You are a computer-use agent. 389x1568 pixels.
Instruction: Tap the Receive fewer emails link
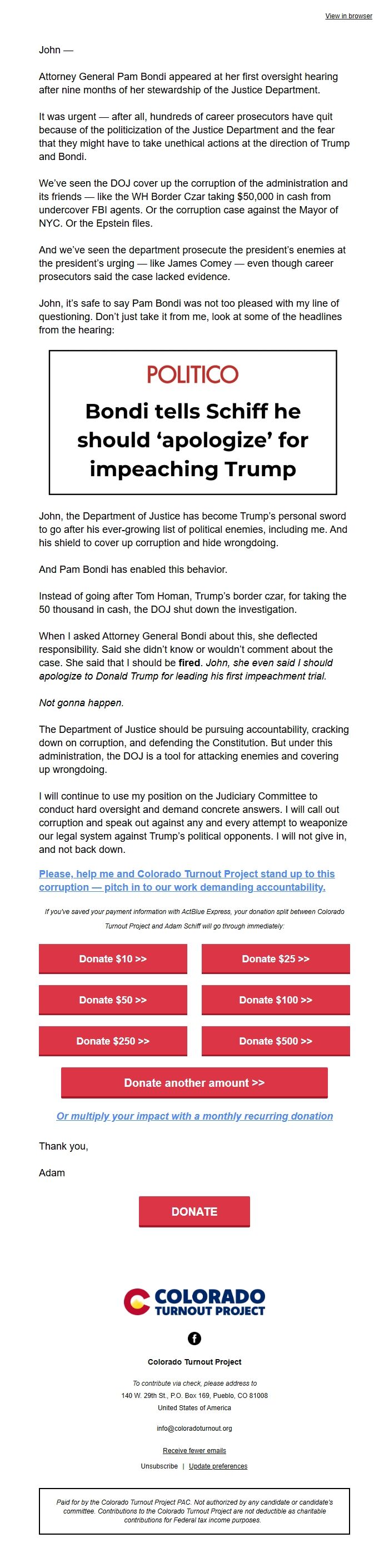tap(194, 1451)
